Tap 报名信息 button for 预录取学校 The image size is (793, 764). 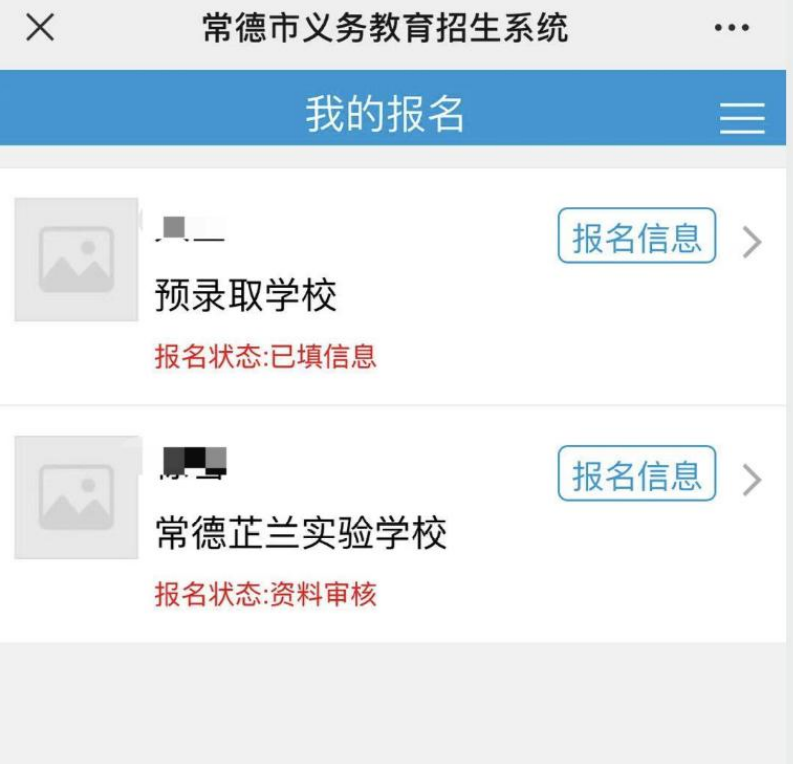(x=637, y=237)
